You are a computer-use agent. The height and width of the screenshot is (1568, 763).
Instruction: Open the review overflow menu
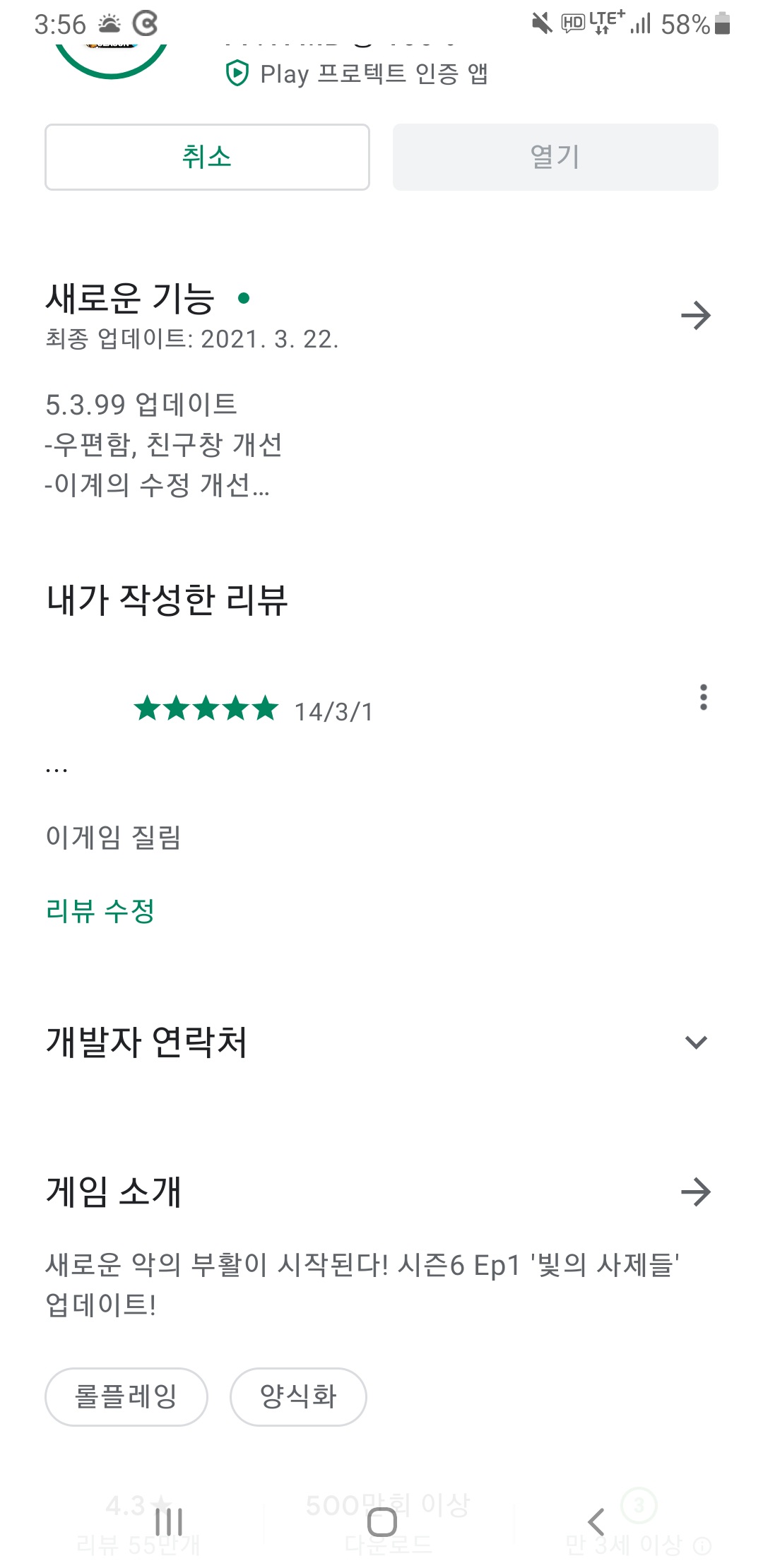click(703, 697)
